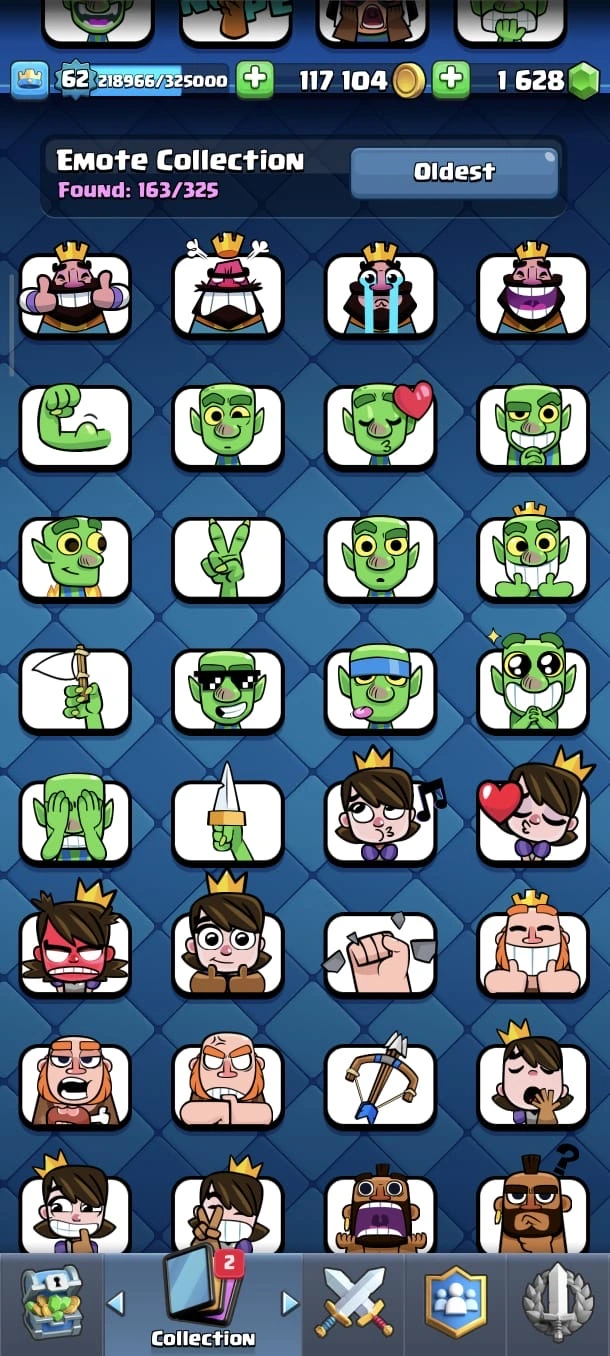Choose the bow and arrow emote
The height and width of the screenshot is (1356, 610).
point(380,1085)
